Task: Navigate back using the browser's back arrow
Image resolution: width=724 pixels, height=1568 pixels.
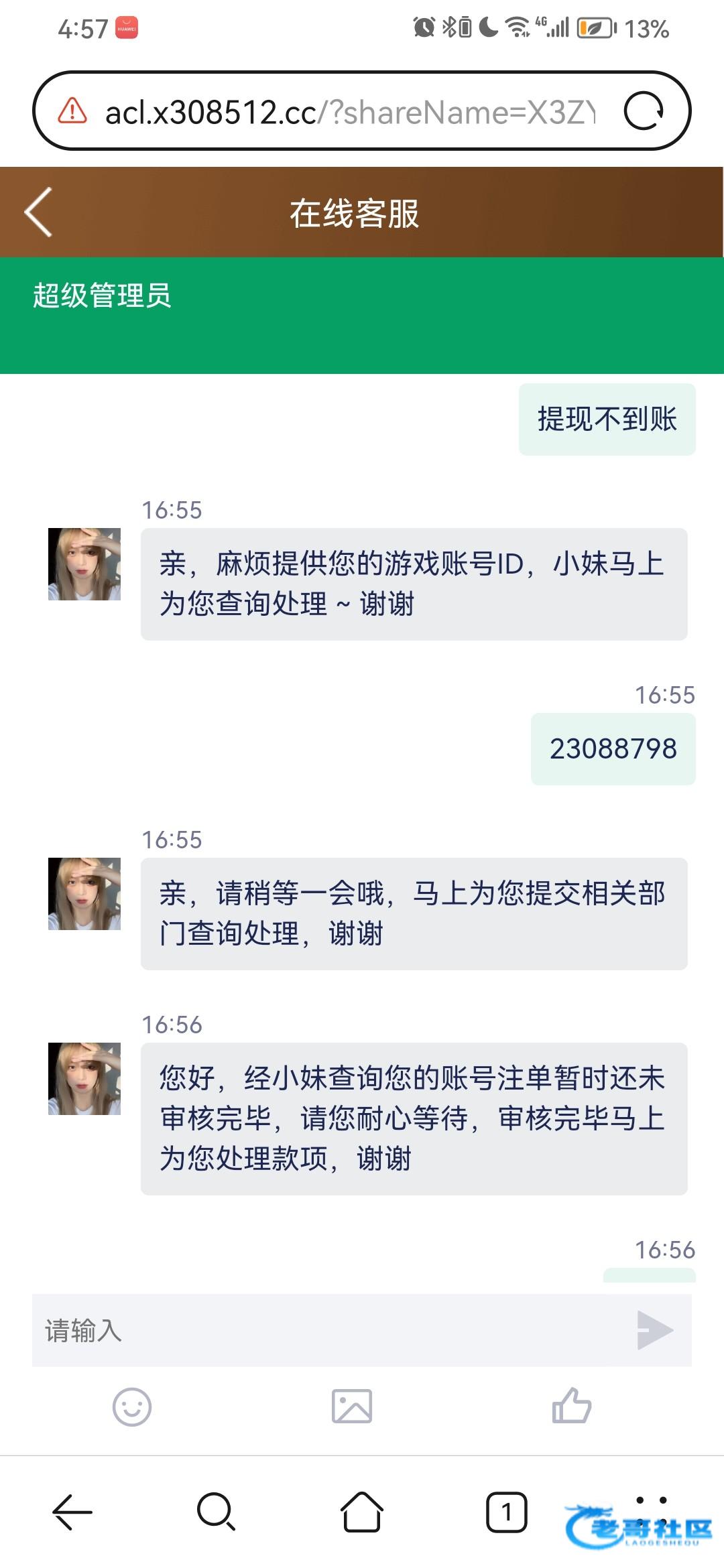Action: 72,1512
